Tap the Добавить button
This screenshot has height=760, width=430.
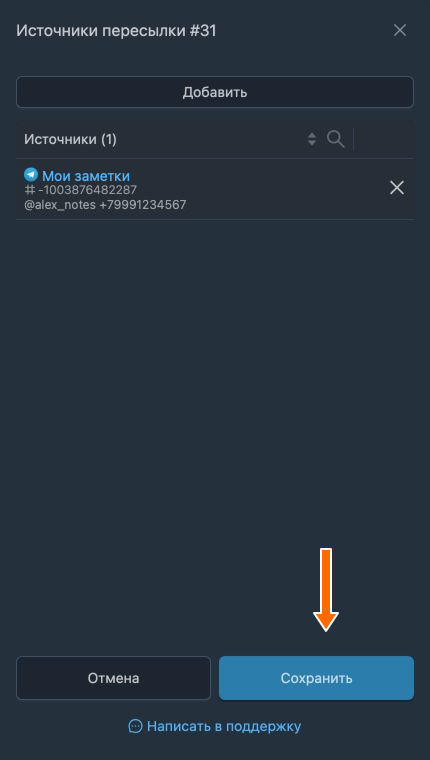pyautogui.click(x=215, y=92)
